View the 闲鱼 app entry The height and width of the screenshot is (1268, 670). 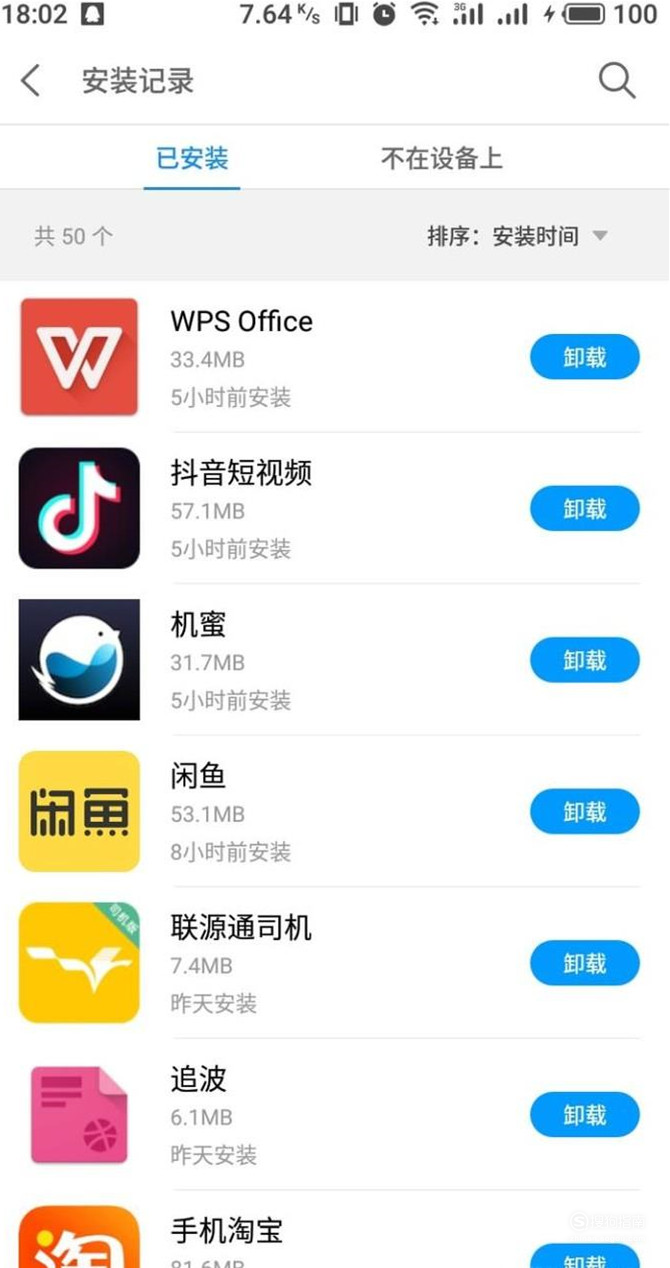click(x=335, y=812)
